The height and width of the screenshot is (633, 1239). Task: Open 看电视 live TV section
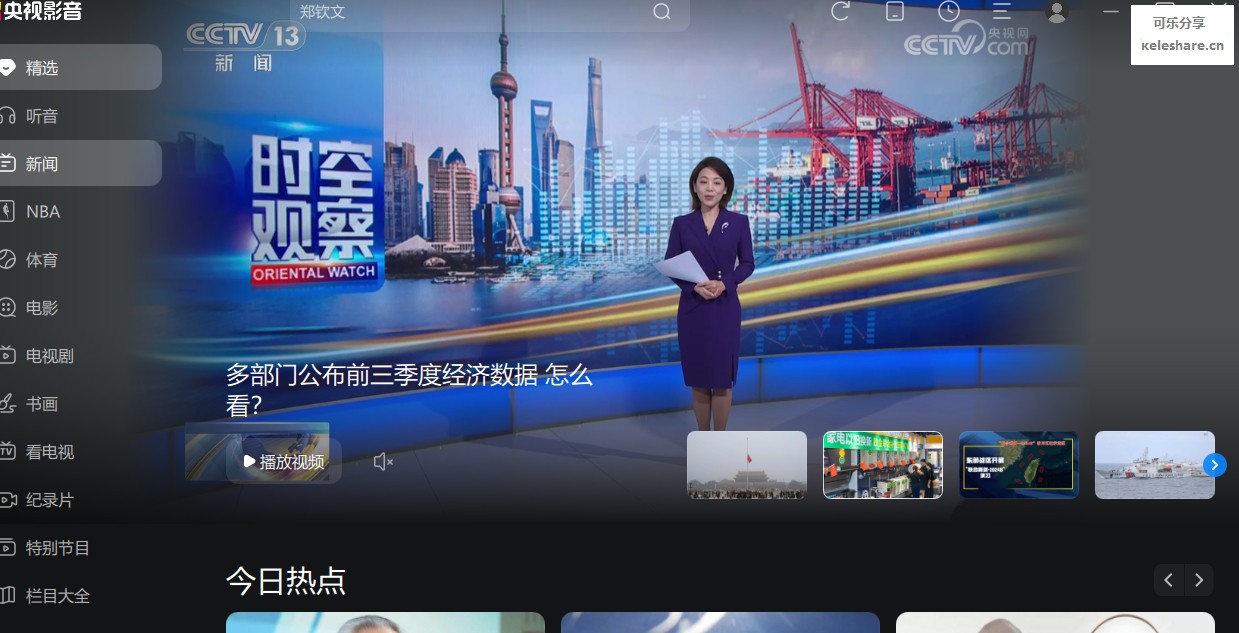49,452
